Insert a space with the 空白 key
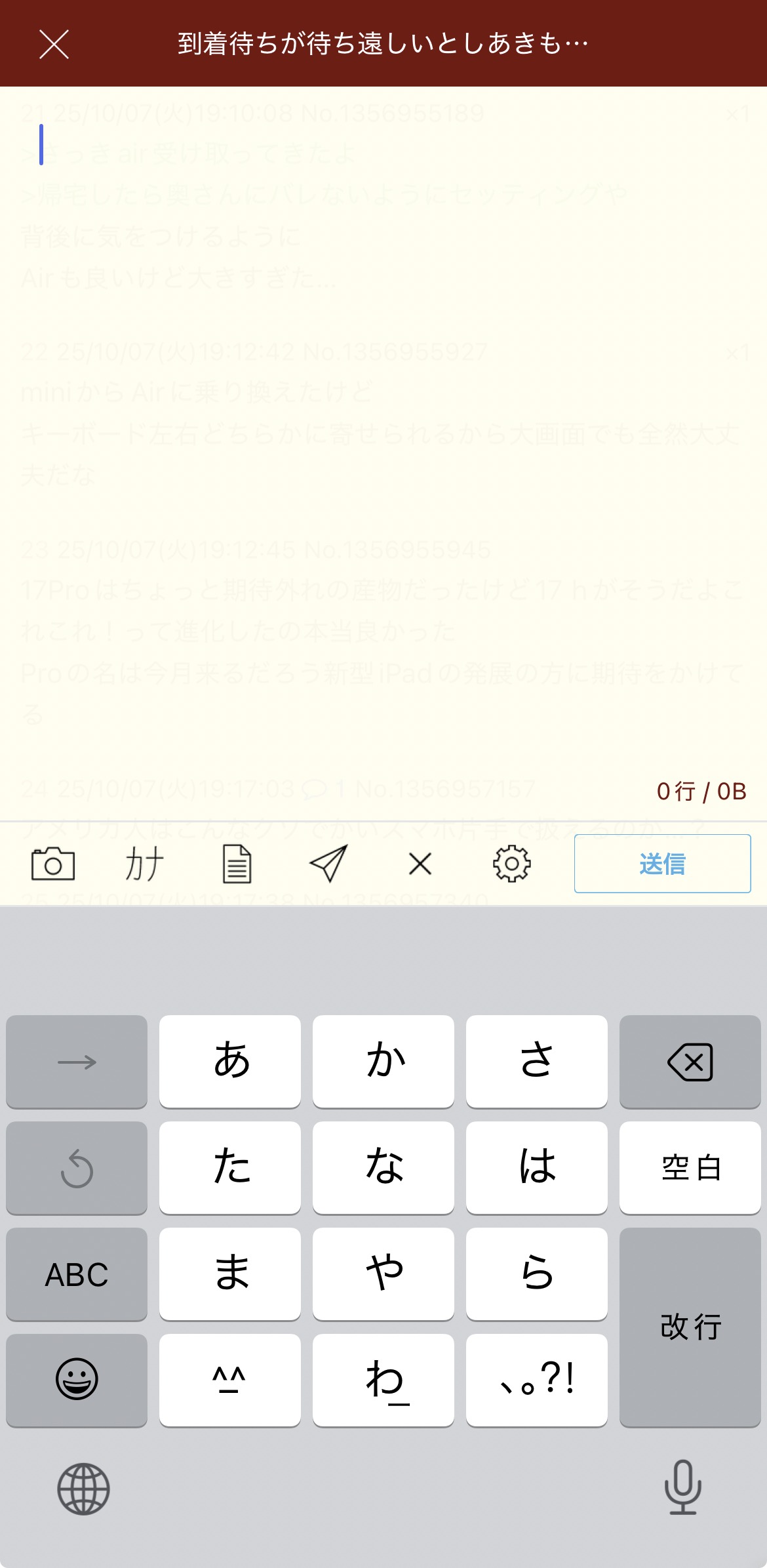Screen dimensions: 767x1568 click(x=690, y=1168)
